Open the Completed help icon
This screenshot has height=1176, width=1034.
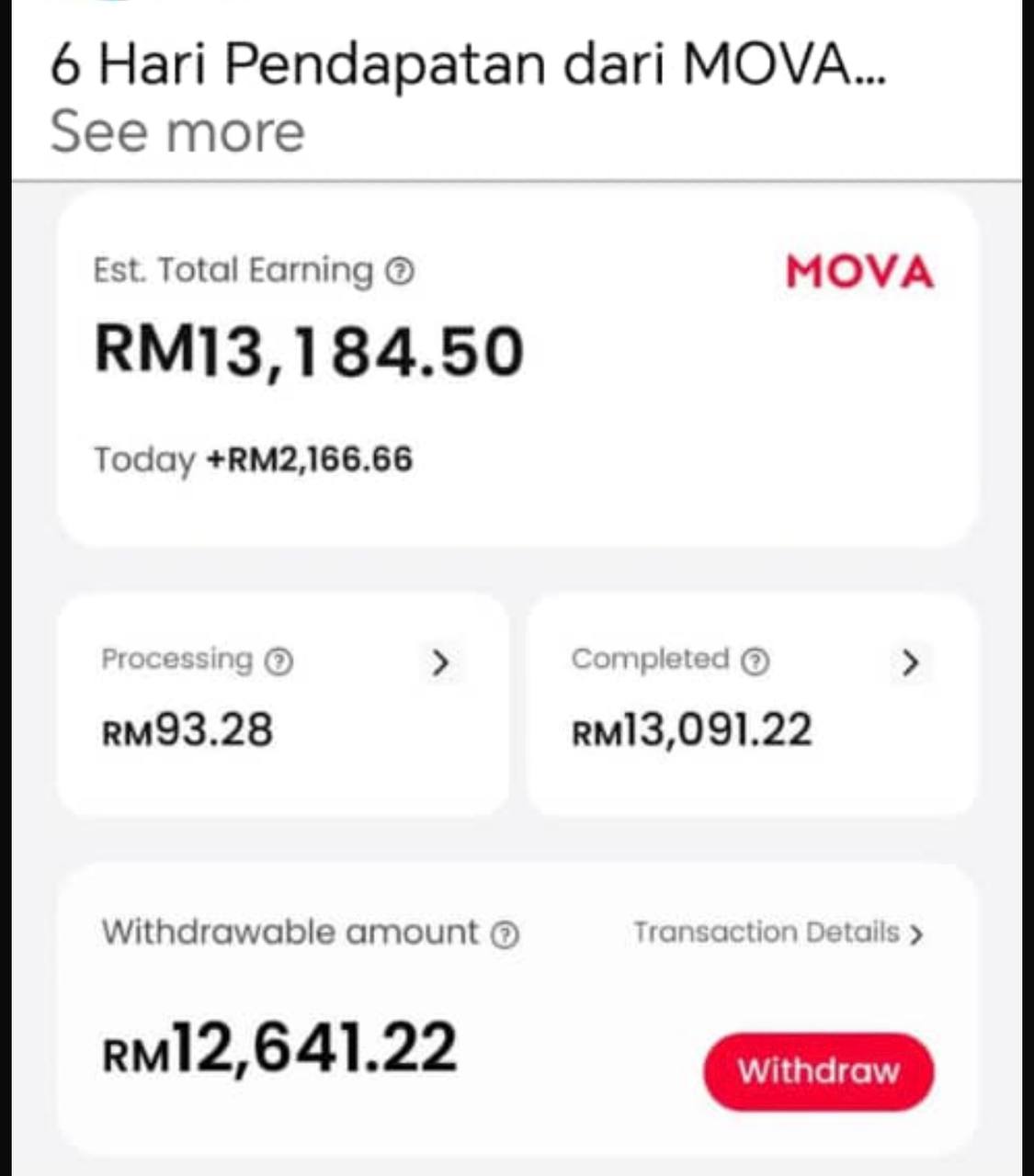(756, 660)
